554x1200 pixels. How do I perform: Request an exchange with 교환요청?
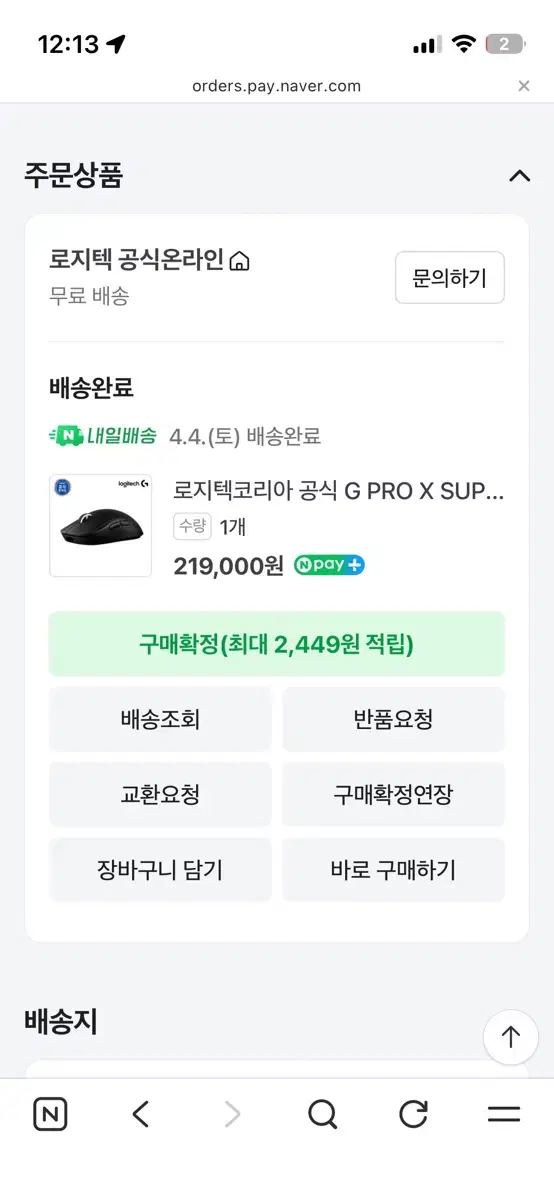(160, 795)
